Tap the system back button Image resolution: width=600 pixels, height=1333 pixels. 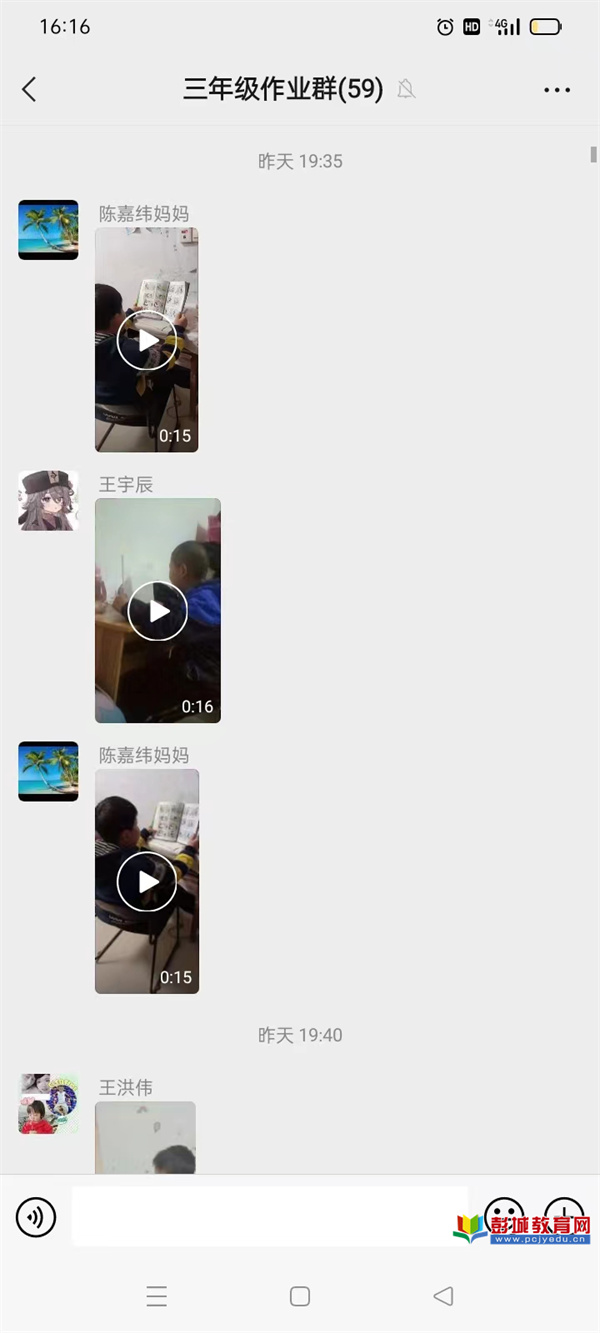tap(443, 1297)
